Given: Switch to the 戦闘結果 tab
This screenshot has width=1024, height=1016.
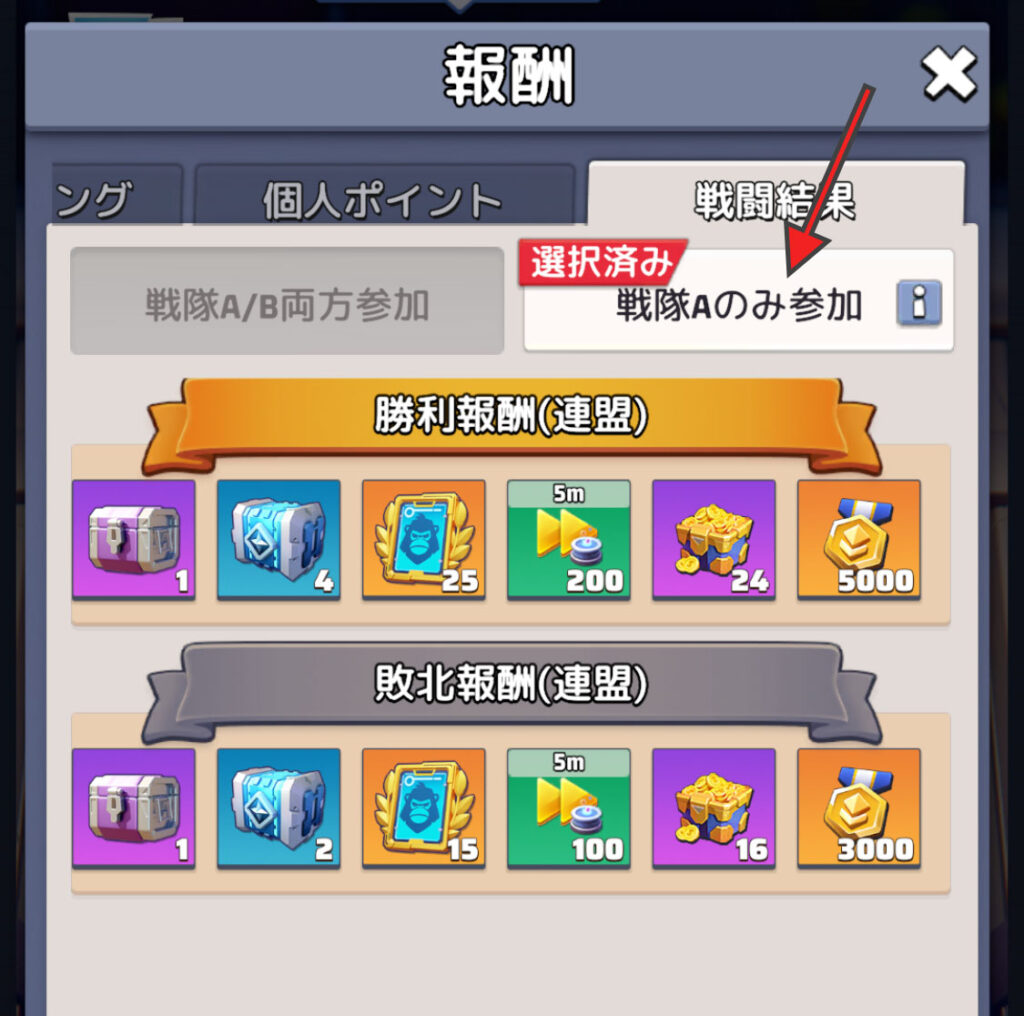Looking at the screenshot, I should [775, 199].
